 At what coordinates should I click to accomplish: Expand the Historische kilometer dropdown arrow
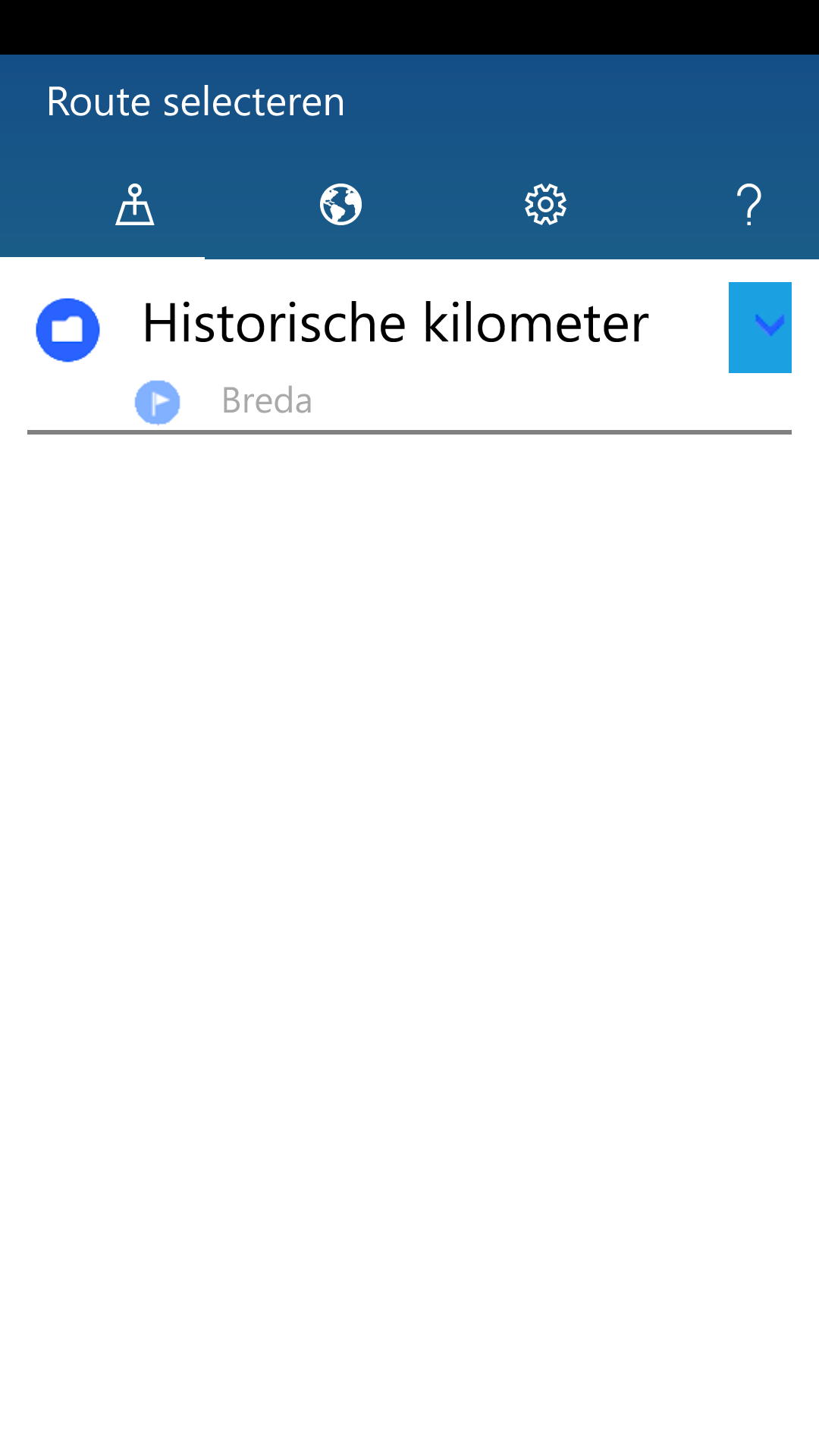click(760, 328)
